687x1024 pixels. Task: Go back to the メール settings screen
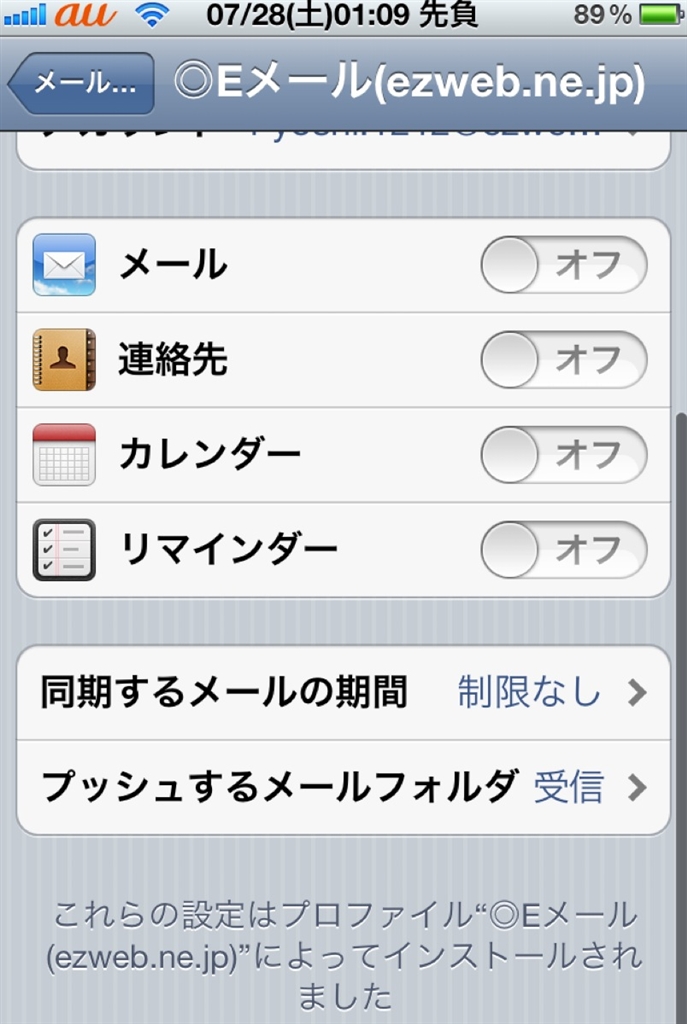pyautogui.click(x=82, y=84)
